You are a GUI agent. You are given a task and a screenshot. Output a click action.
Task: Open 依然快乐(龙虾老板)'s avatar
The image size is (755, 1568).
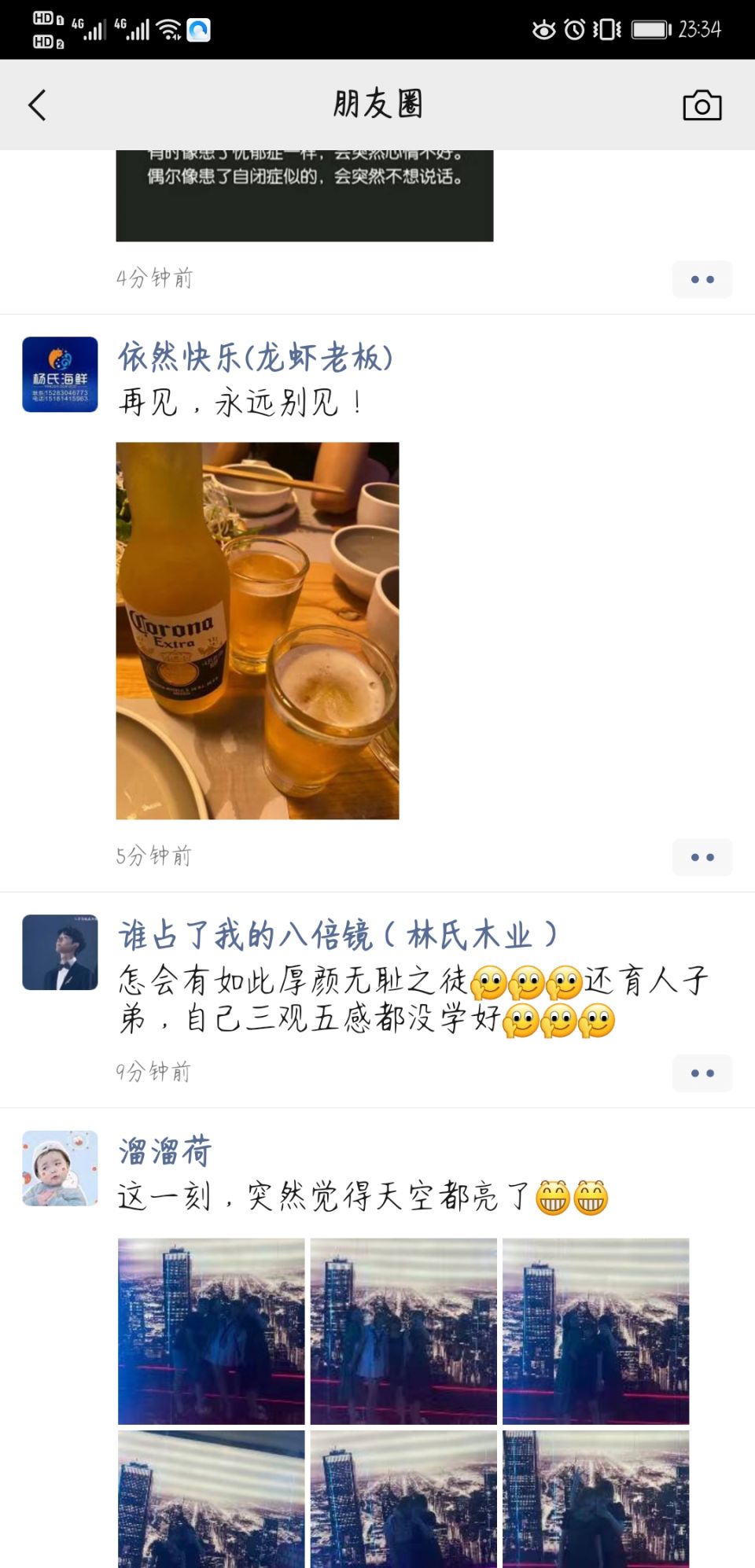click(60, 374)
